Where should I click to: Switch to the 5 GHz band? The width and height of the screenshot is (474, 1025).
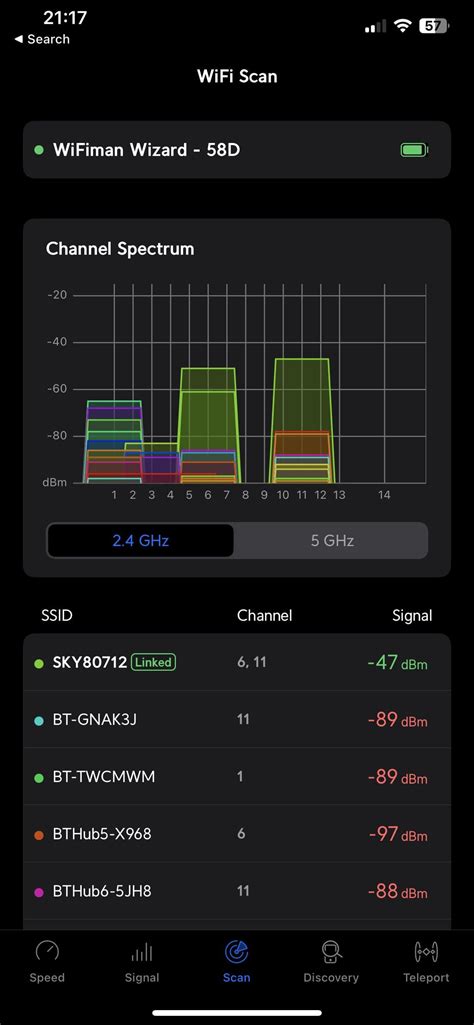332,541
